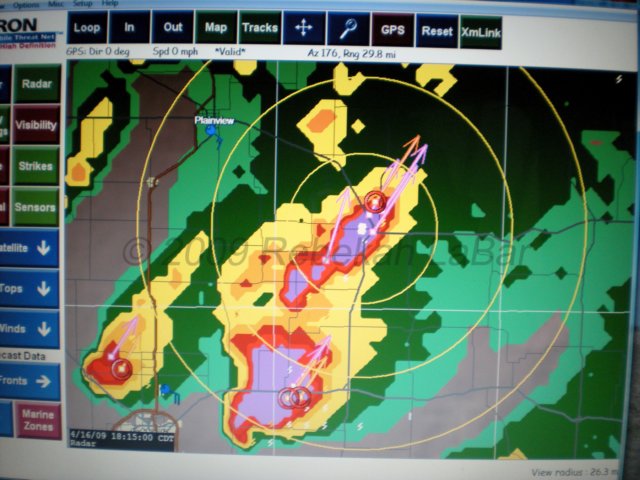The height and width of the screenshot is (480, 640).
Task: Expand the Satellite options
Action: point(28,248)
